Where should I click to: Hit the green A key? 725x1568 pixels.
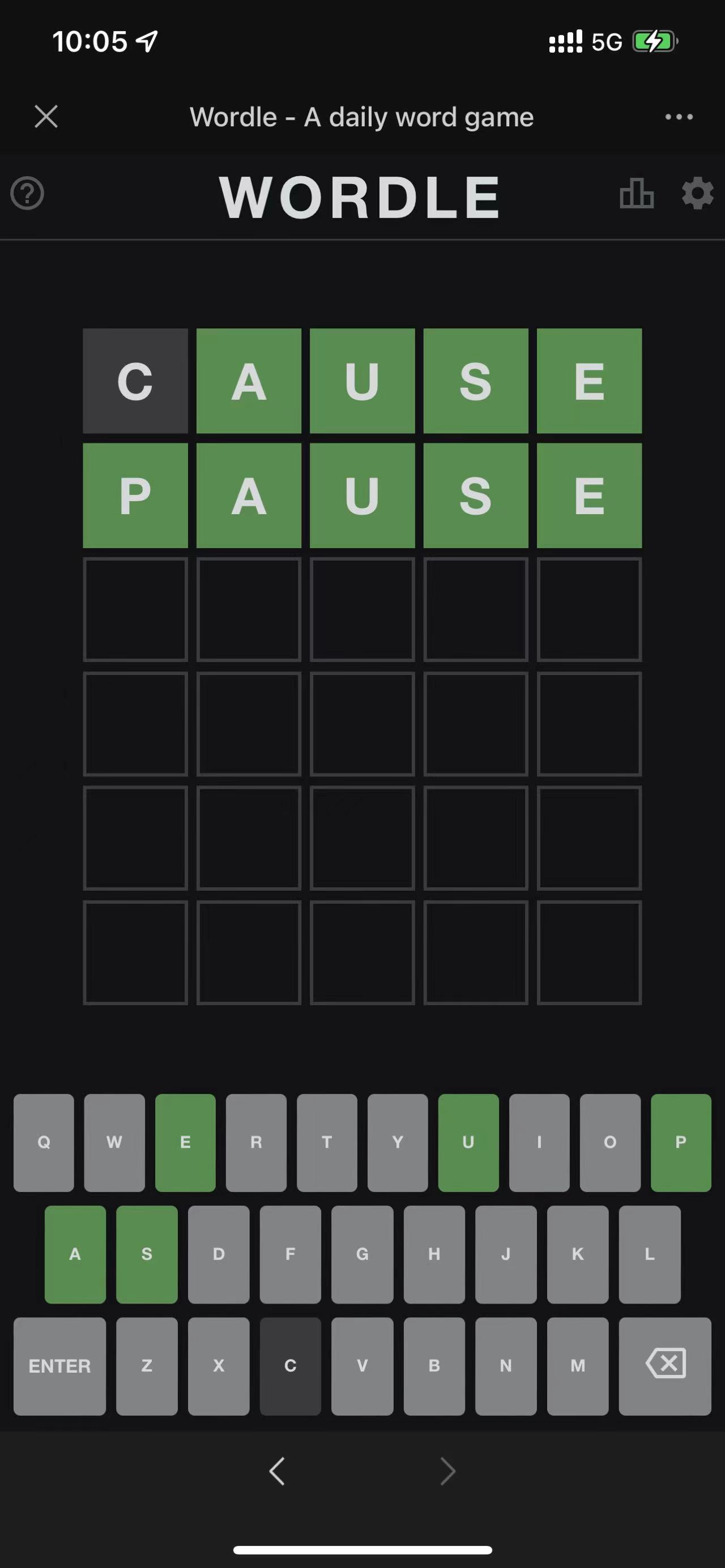click(x=75, y=1254)
